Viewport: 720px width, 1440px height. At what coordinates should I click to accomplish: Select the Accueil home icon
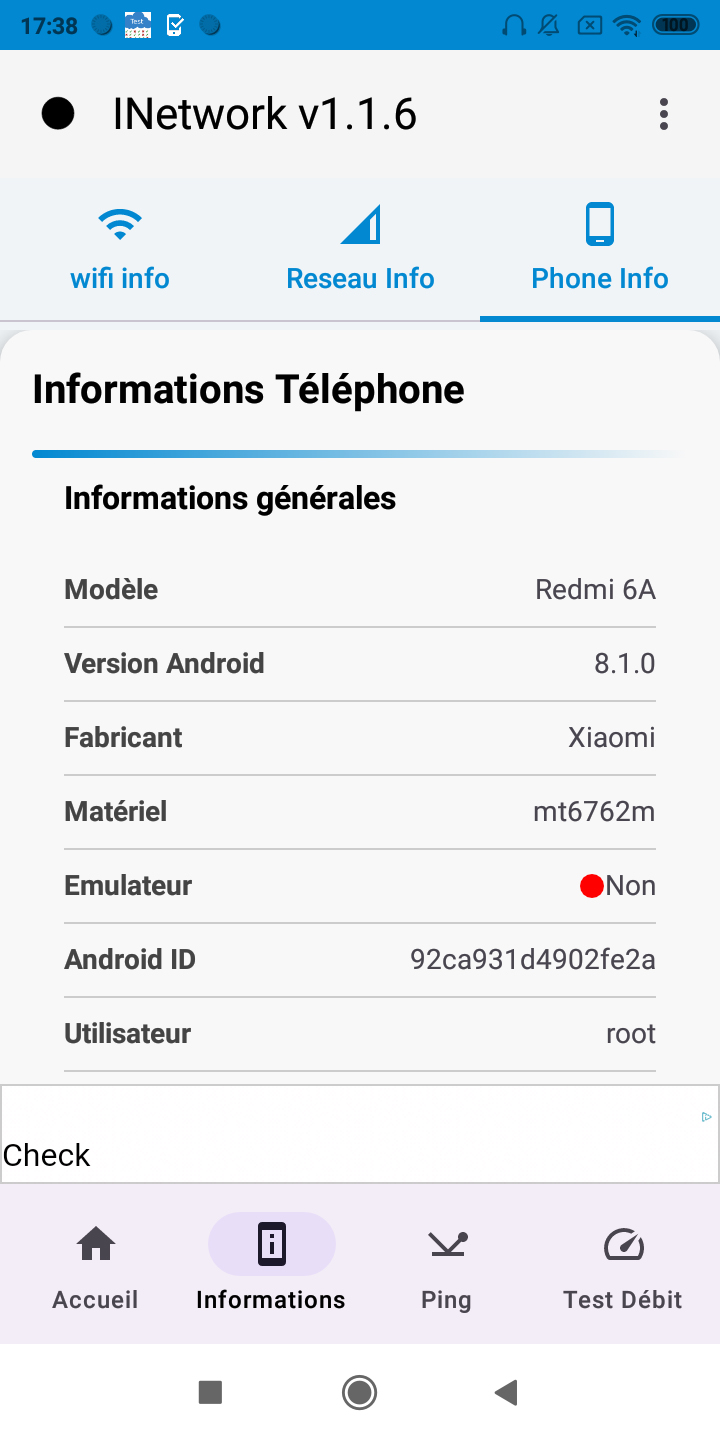click(95, 1243)
